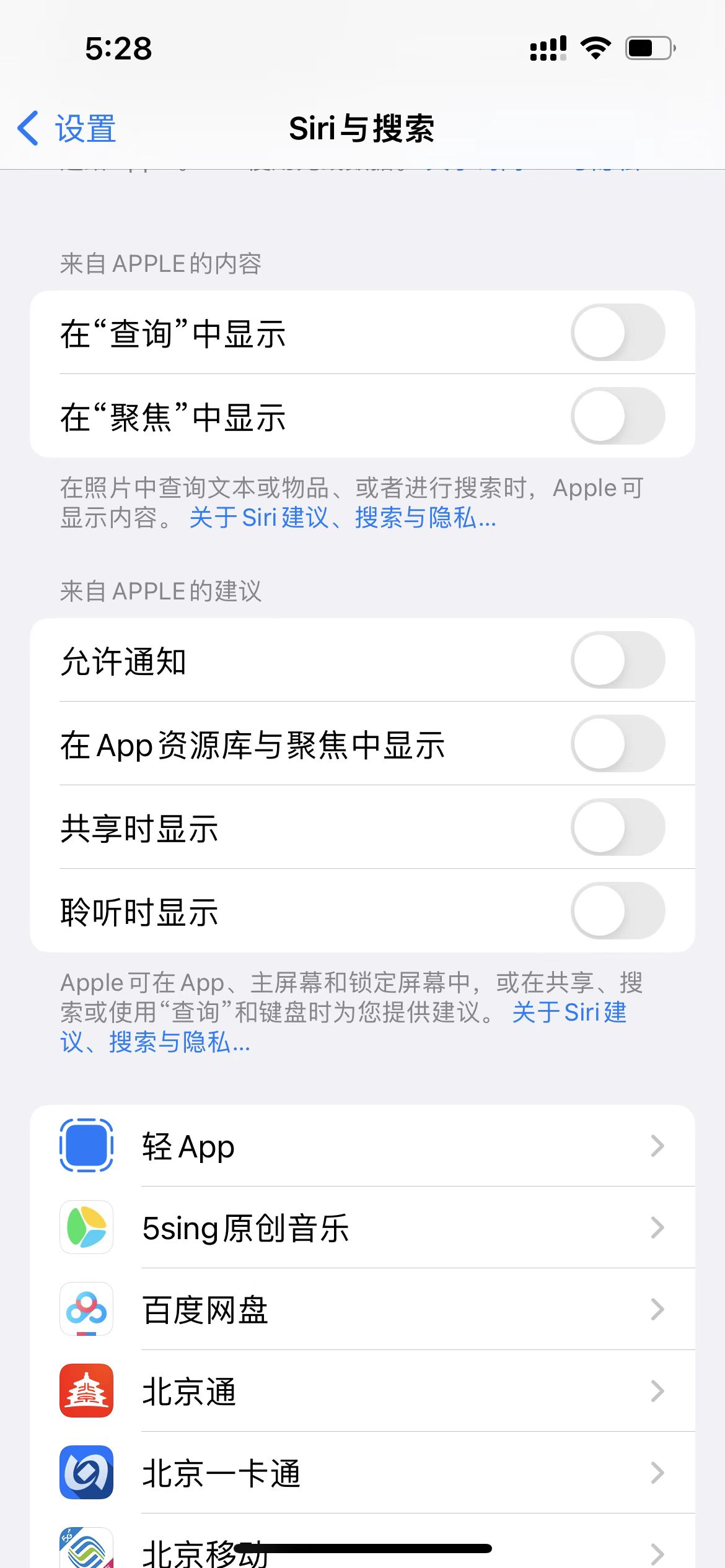Viewport: 725px width, 1568px height.
Task: Turn on 共享时显示
Action: tap(617, 827)
